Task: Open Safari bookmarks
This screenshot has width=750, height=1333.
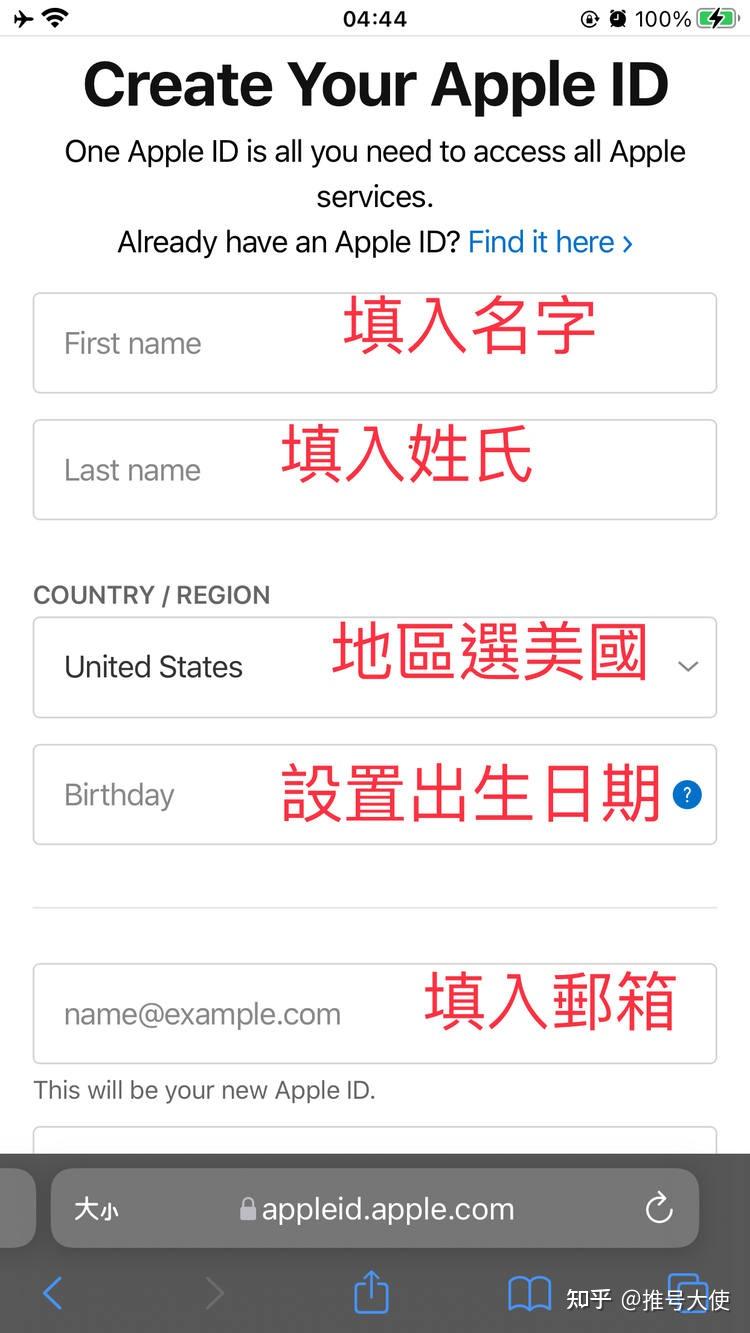Action: coord(529,1293)
